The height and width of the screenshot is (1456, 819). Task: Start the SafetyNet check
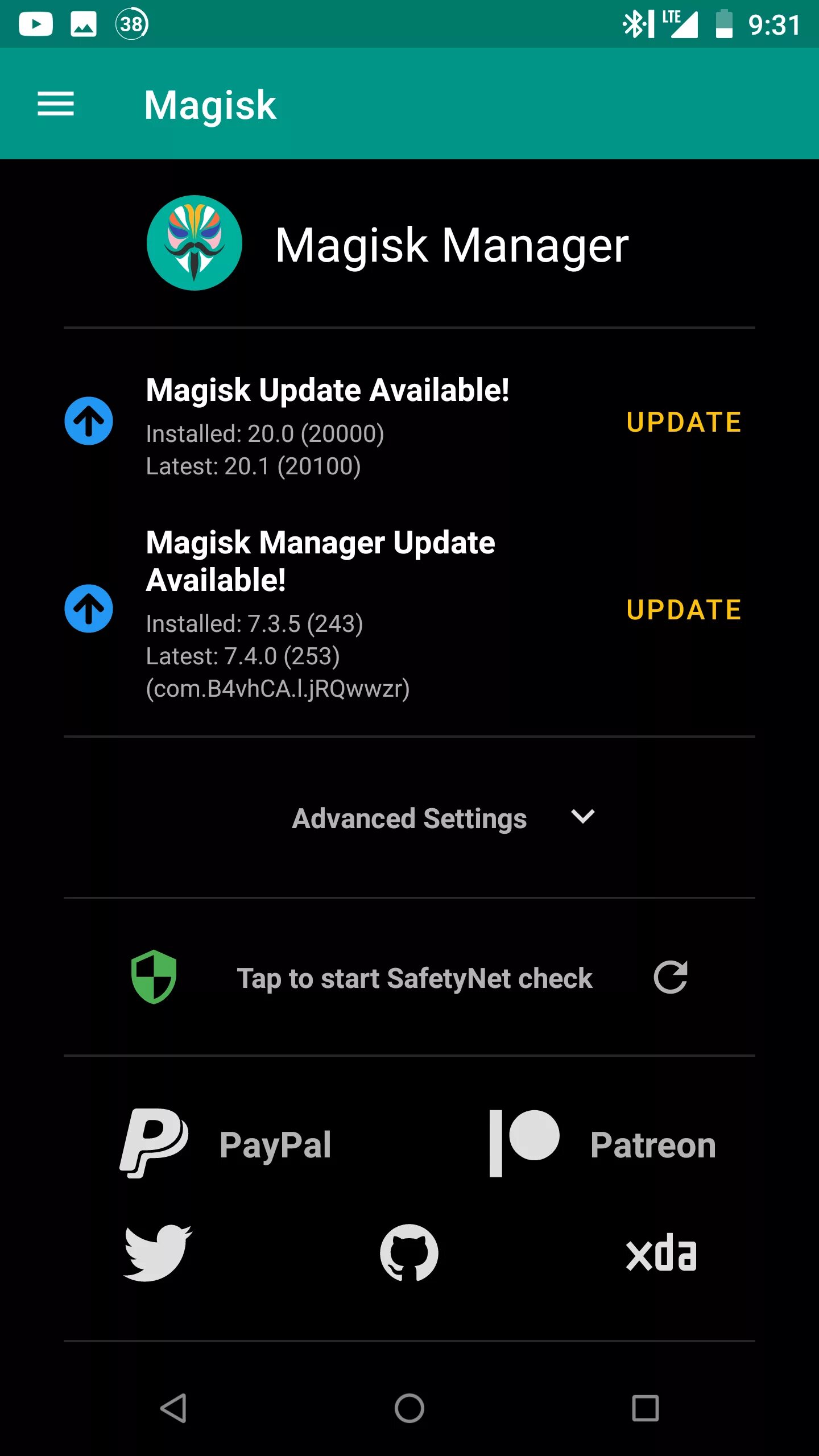coord(414,978)
